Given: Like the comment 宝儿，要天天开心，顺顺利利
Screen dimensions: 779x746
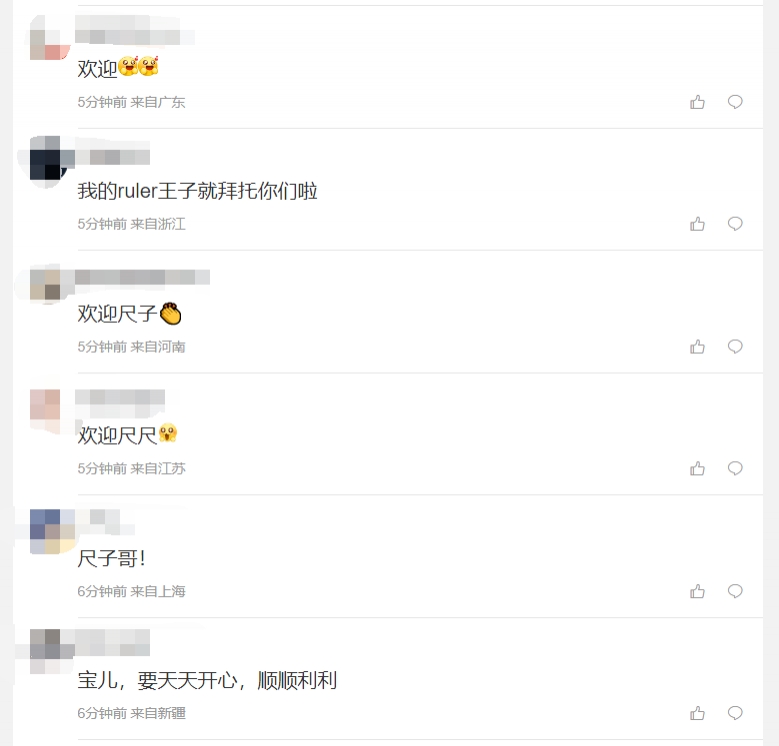Looking at the screenshot, I should pos(697,714).
